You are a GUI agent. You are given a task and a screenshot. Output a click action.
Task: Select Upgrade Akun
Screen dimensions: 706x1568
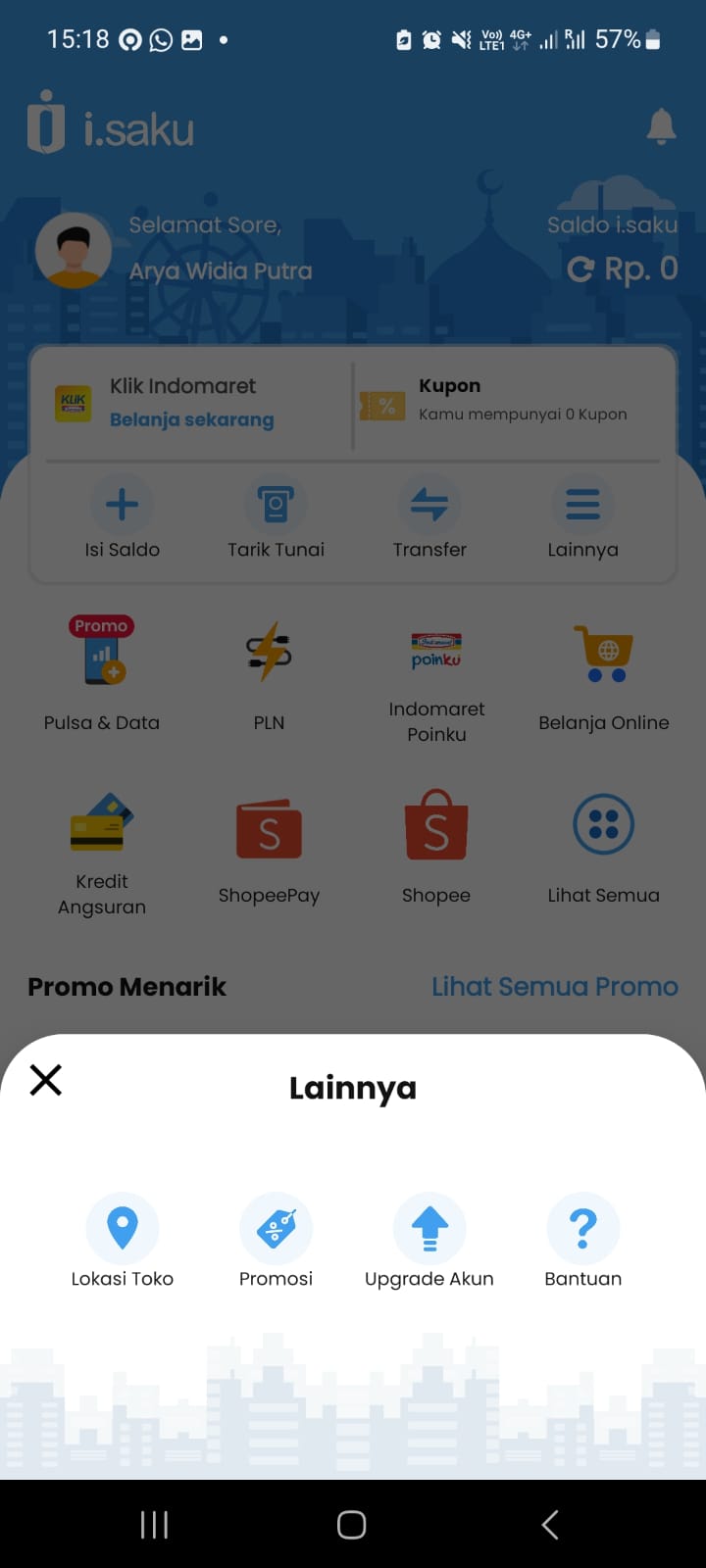coord(429,1229)
